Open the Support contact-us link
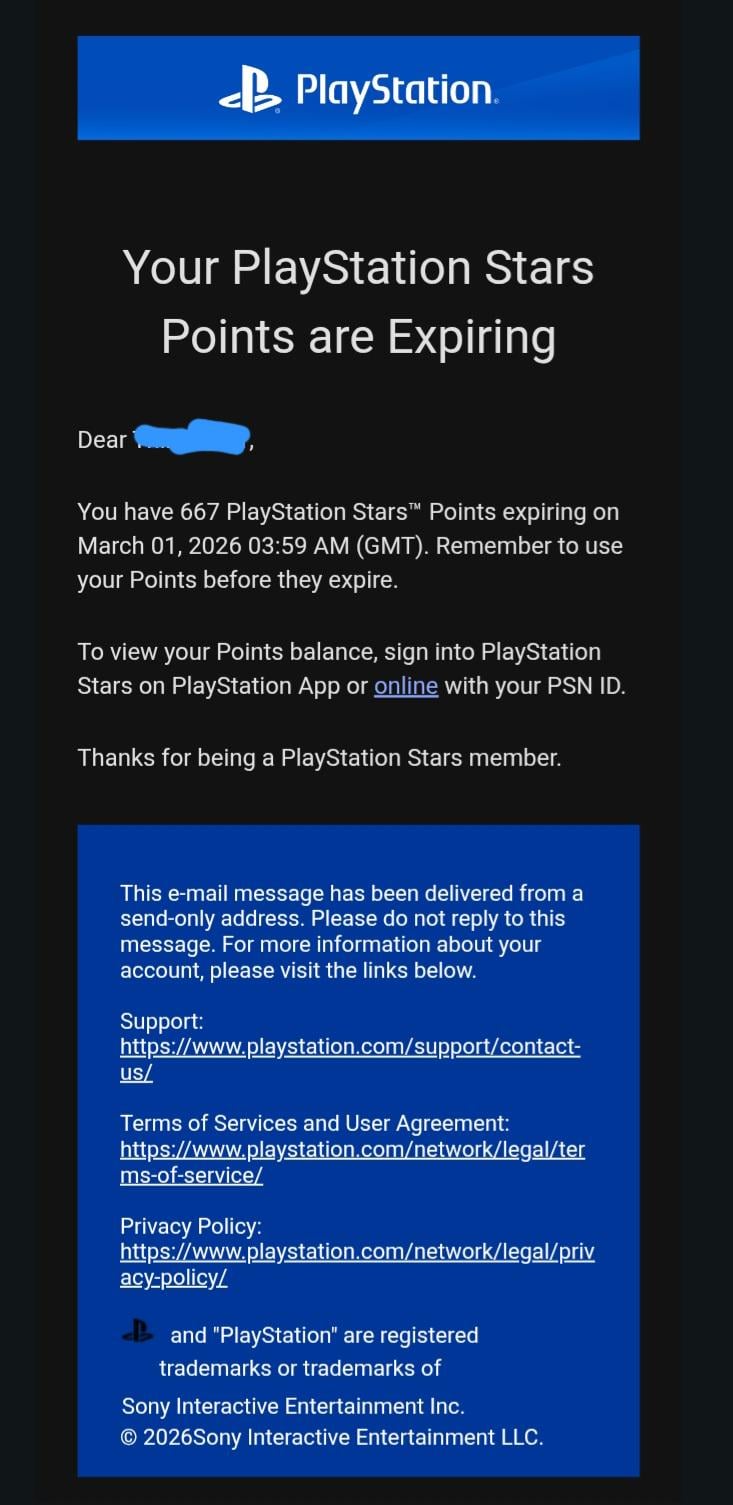Image resolution: width=733 pixels, height=1505 pixels. [x=350, y=1047]
